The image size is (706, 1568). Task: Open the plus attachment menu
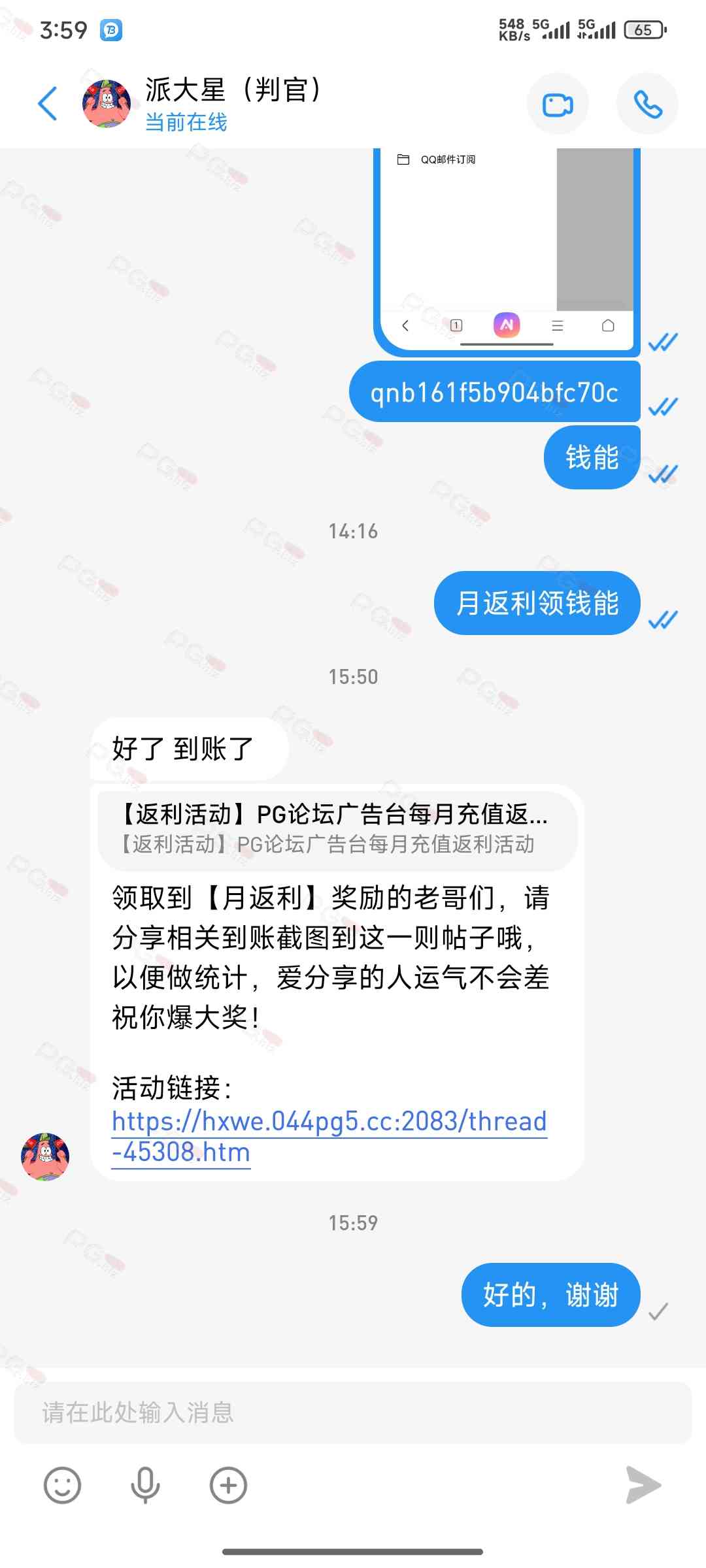point(228,1486)
